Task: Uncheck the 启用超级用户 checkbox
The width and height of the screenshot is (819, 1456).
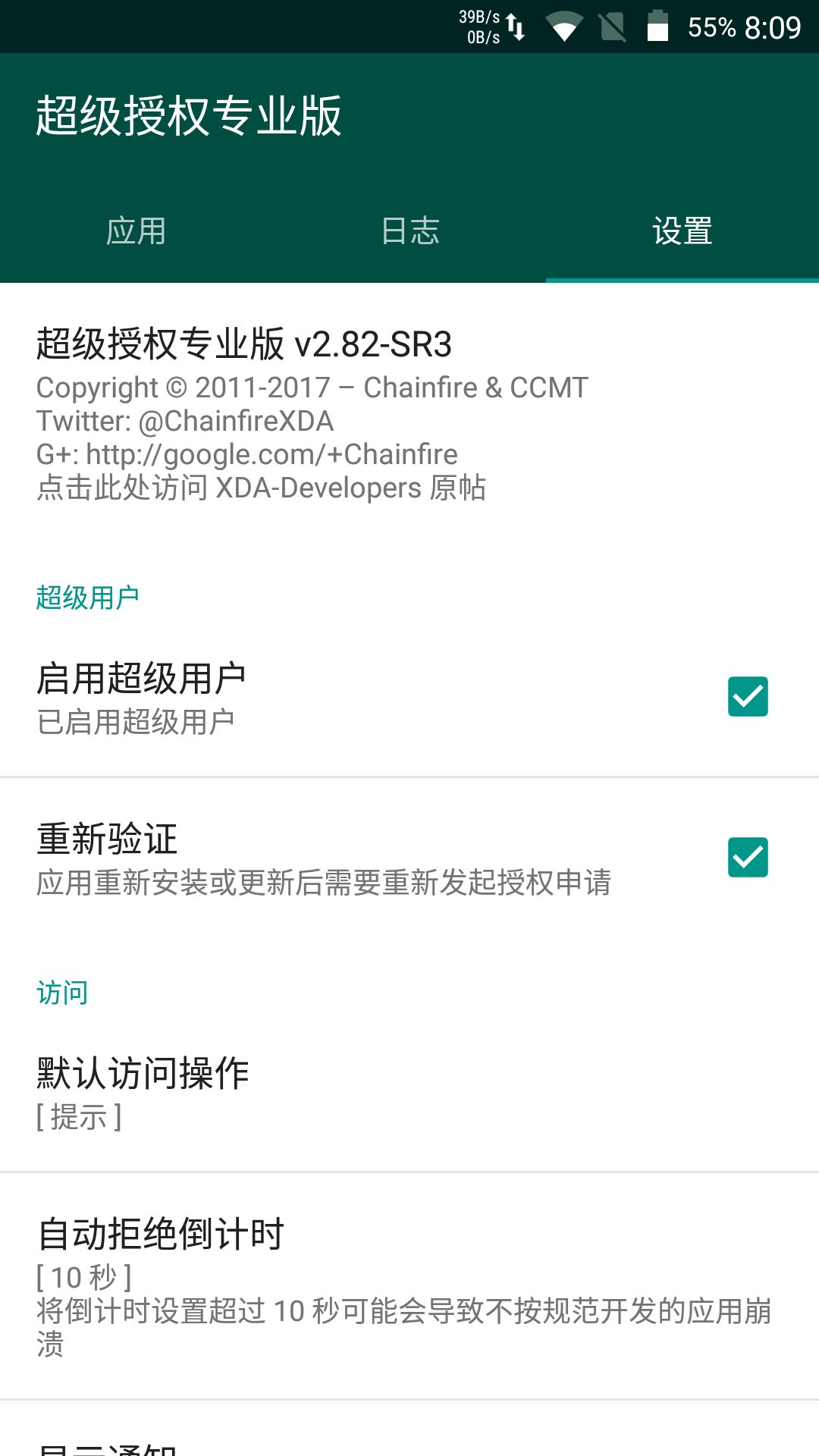Action: click(x=748, y=696)
